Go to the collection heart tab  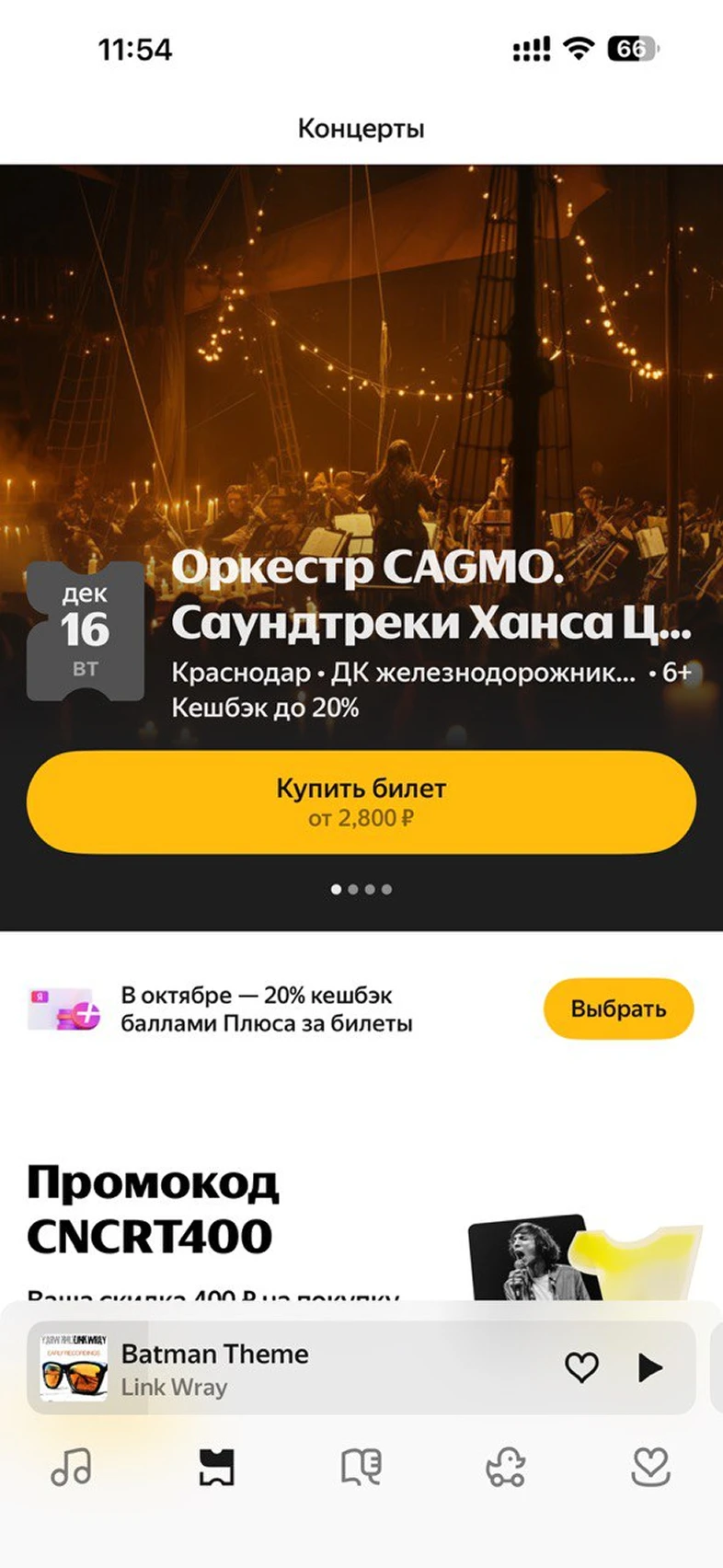pyautogui.click(x=649, y=1467)
